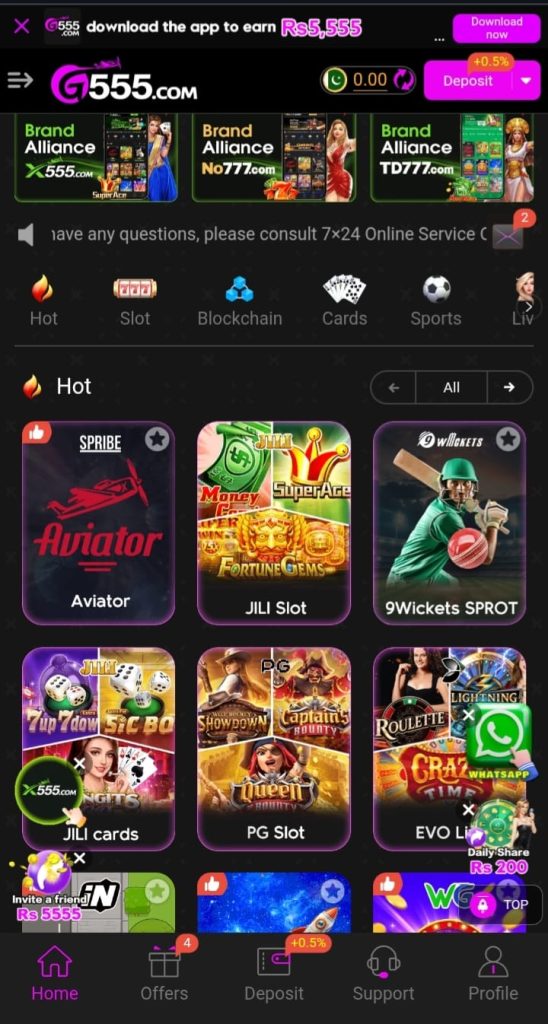Tap the Deposit button in header
The image size is (548, 1024).
point(468,80)
